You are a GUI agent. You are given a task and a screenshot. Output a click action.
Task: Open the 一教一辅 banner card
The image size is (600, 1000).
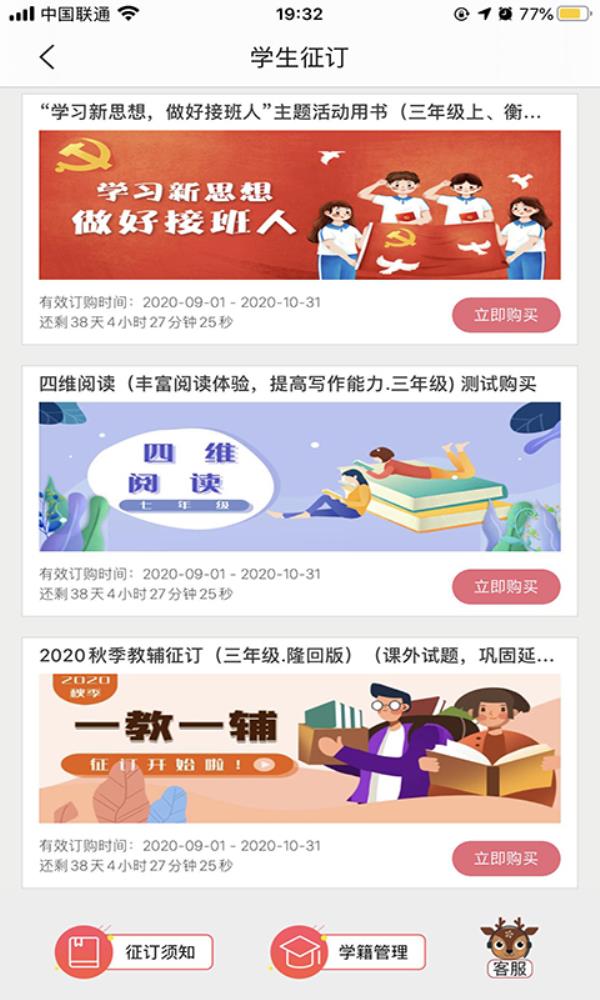299,748
